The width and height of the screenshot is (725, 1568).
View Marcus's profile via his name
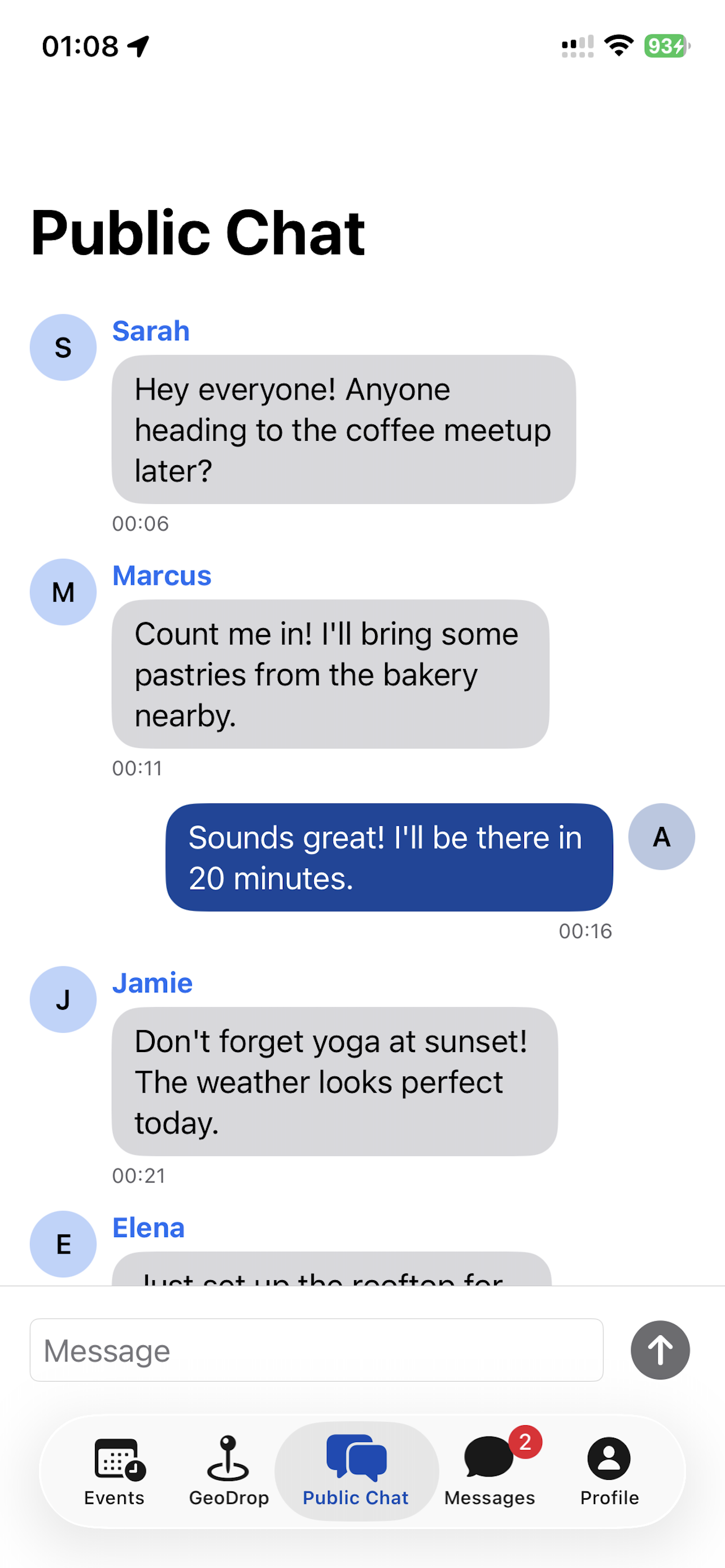tap(162, 576)
